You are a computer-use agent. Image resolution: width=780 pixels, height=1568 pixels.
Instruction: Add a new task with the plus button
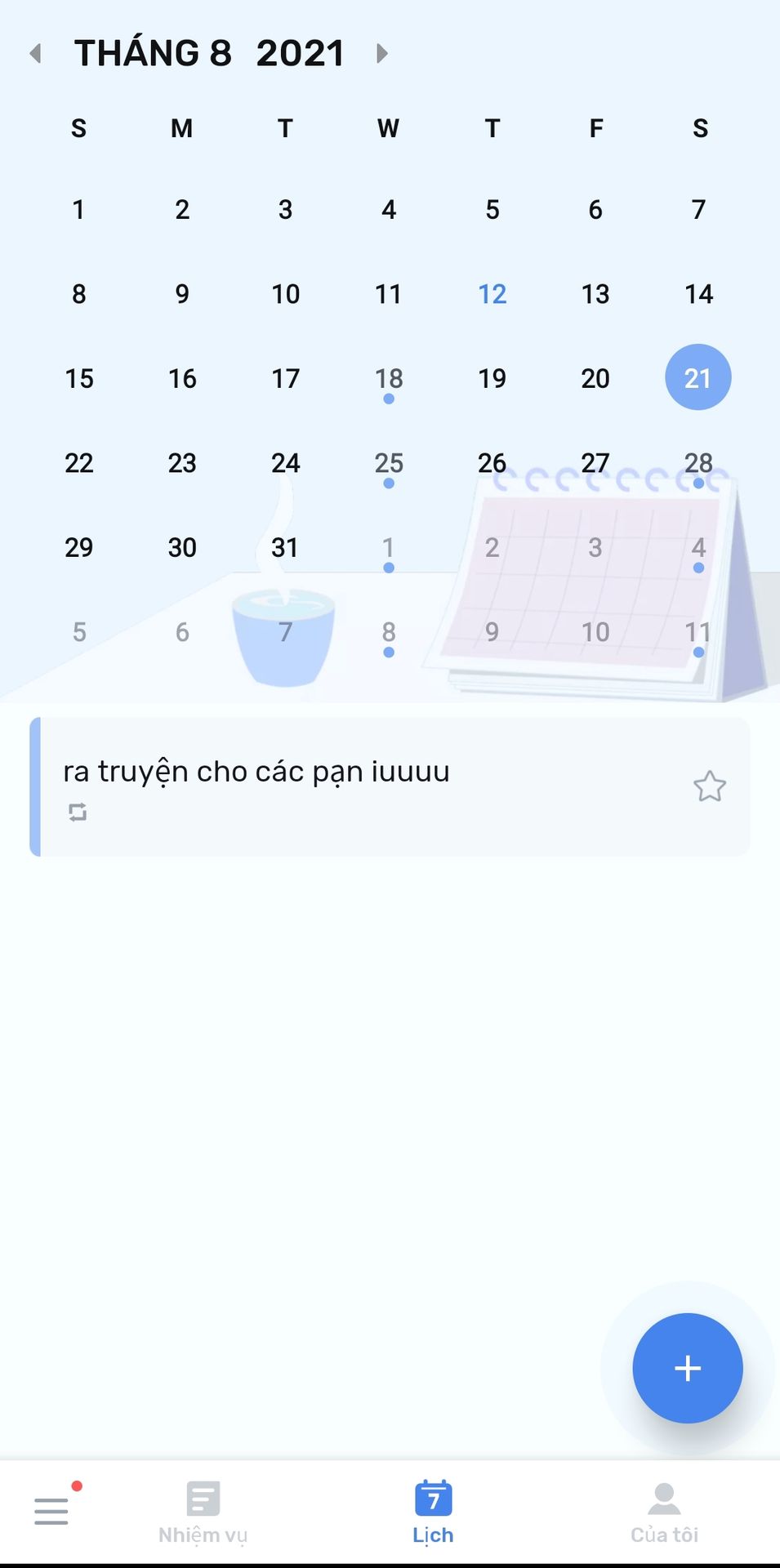coord(687,1368)
